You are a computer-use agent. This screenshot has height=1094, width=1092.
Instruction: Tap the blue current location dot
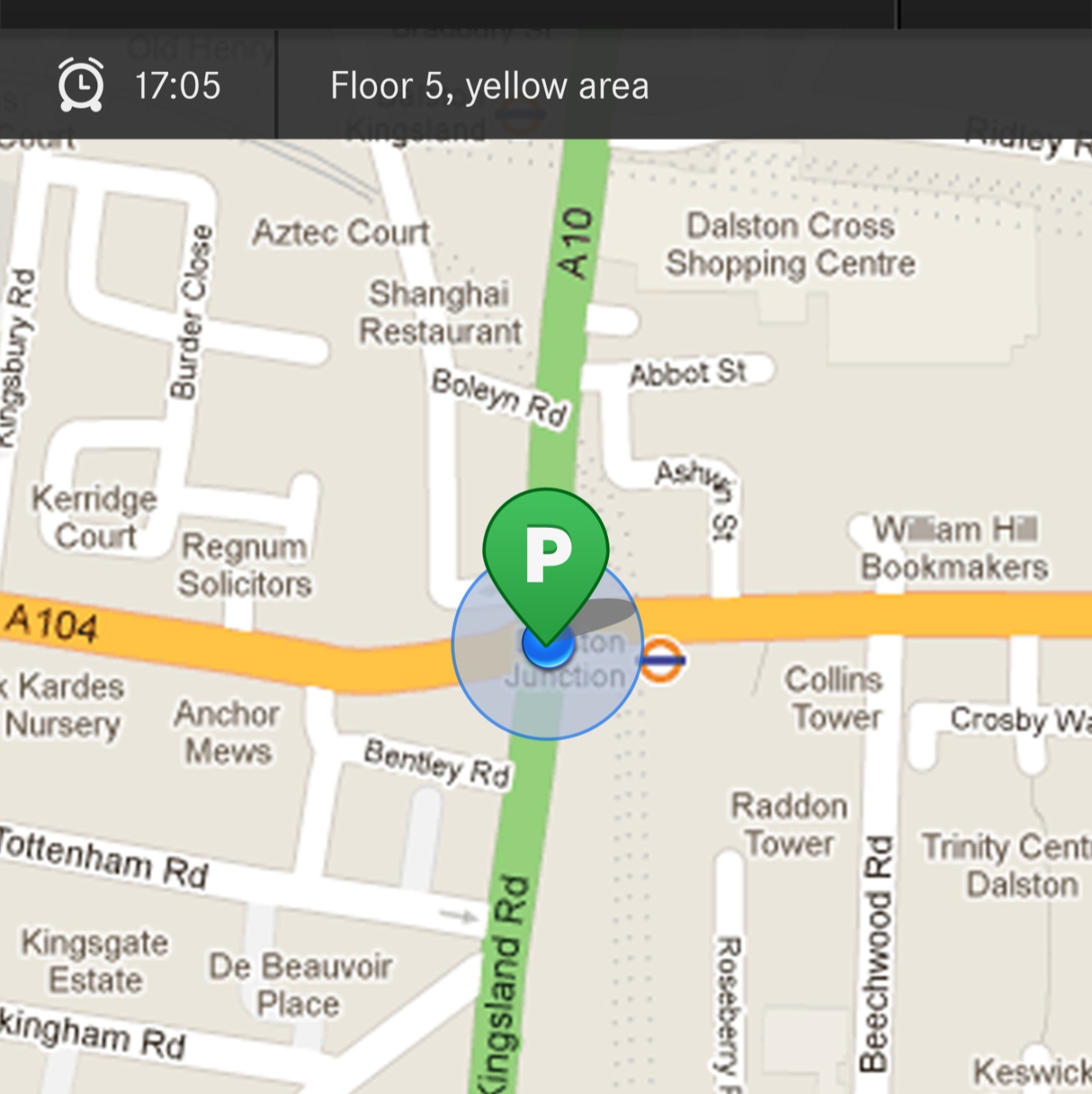point(546,648)
